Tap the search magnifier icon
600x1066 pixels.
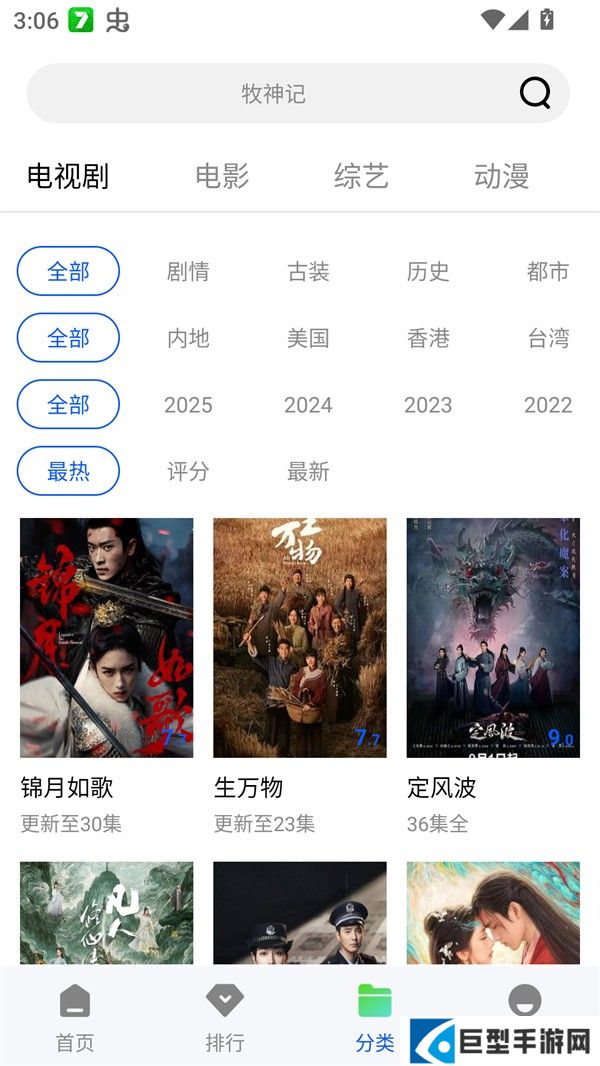(x=535, y=93)
